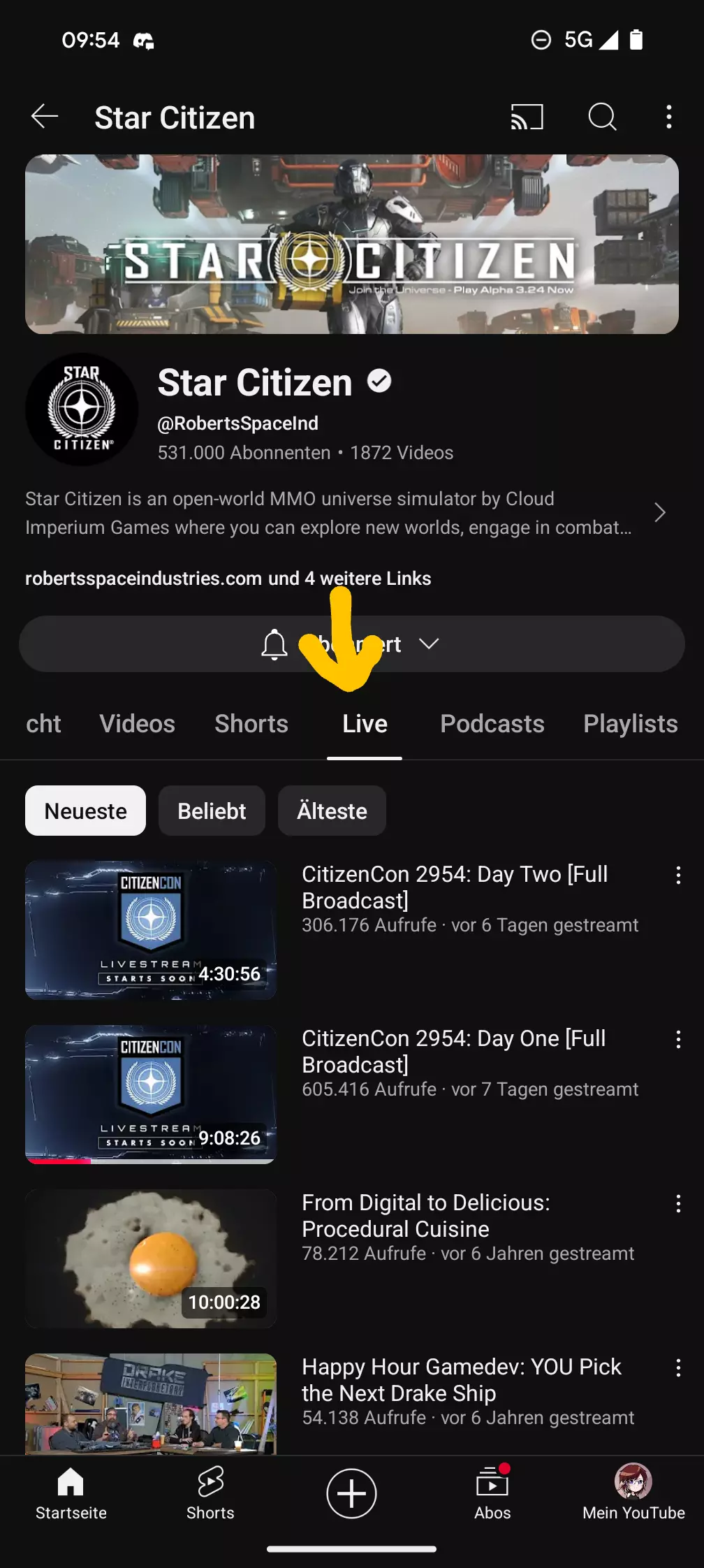Go back using the arrow icon
Image resolution: width=704 pixels, height=1568 pixels.
click(45, 117)
